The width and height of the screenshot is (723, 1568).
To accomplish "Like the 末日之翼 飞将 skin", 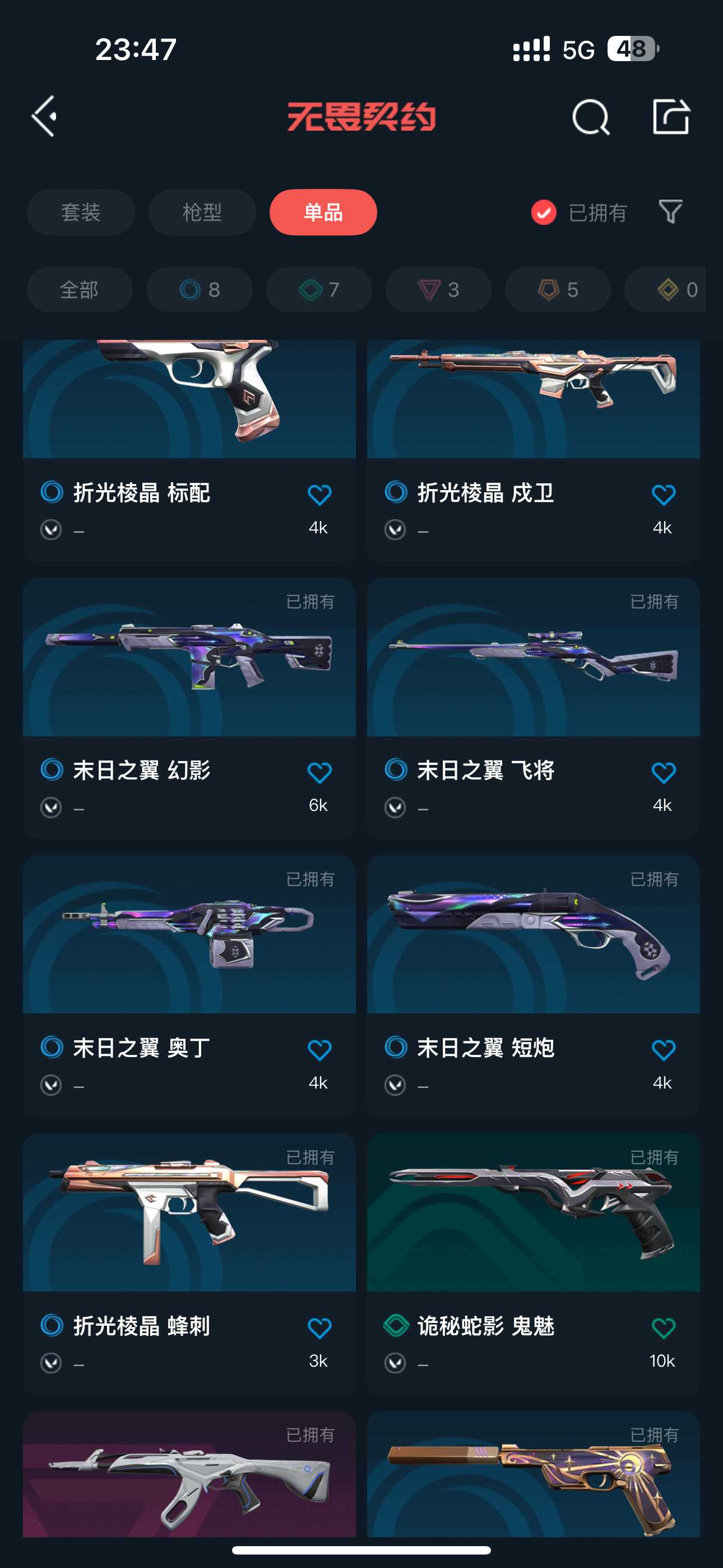I will point(662,772).
